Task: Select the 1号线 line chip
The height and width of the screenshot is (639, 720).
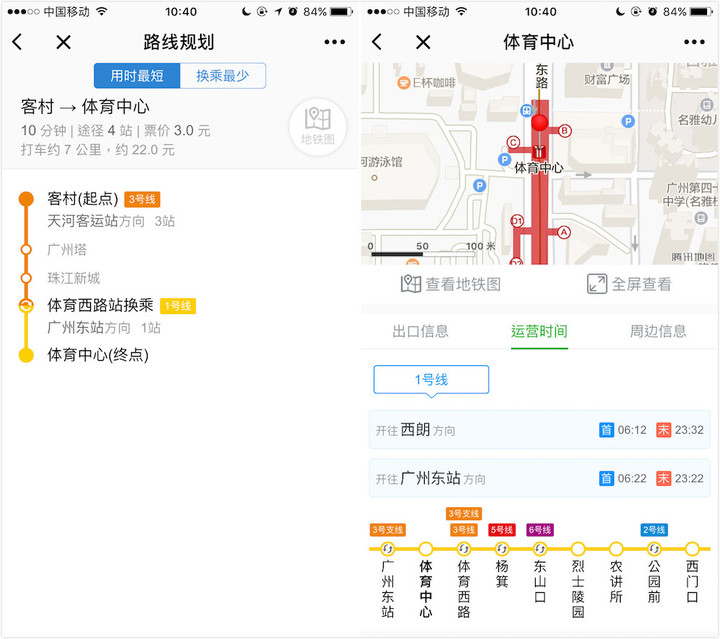Action: [431, 380]
